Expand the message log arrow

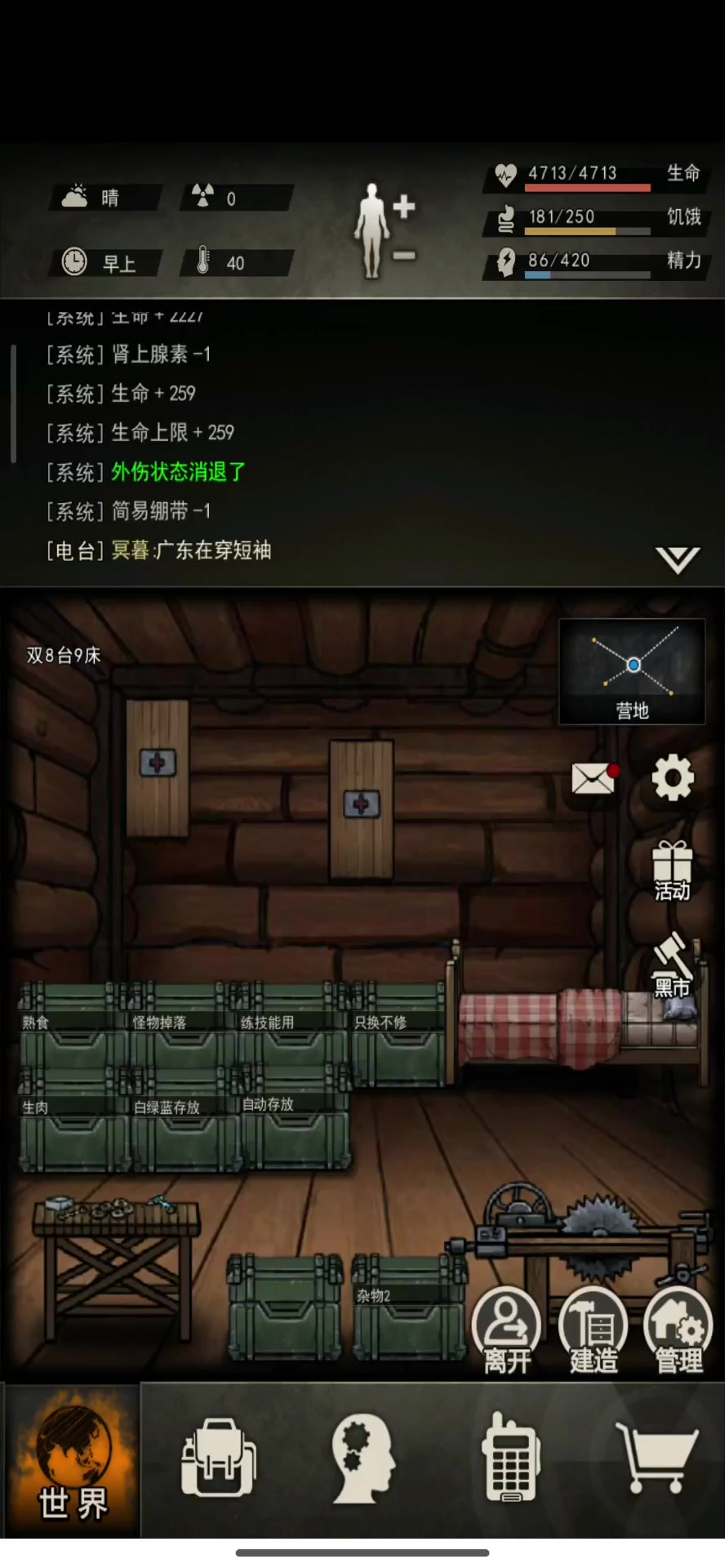(x=677, y=559)
